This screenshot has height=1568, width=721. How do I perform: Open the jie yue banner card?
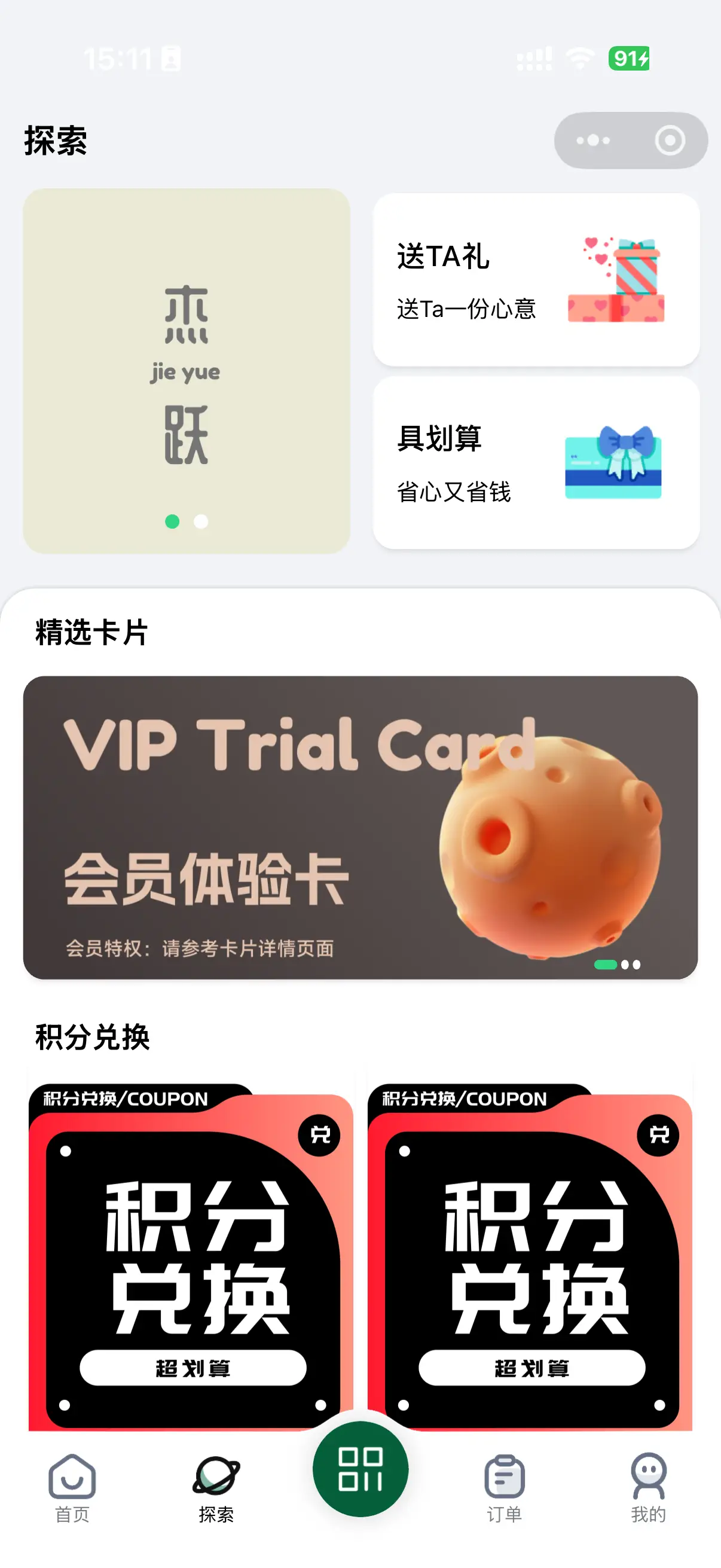(x=186, y=371)
